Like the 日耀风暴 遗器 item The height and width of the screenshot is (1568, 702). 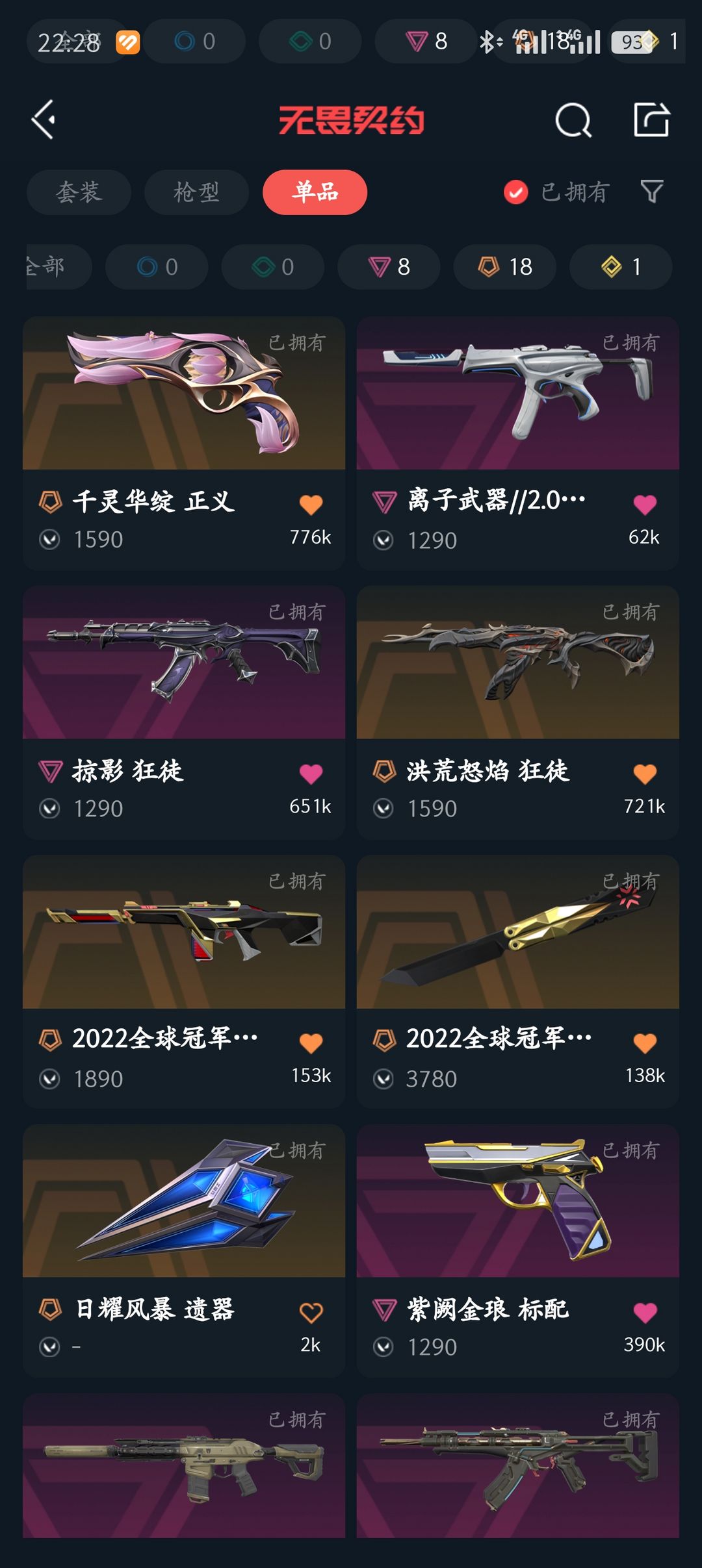(x=311, y=1313)
